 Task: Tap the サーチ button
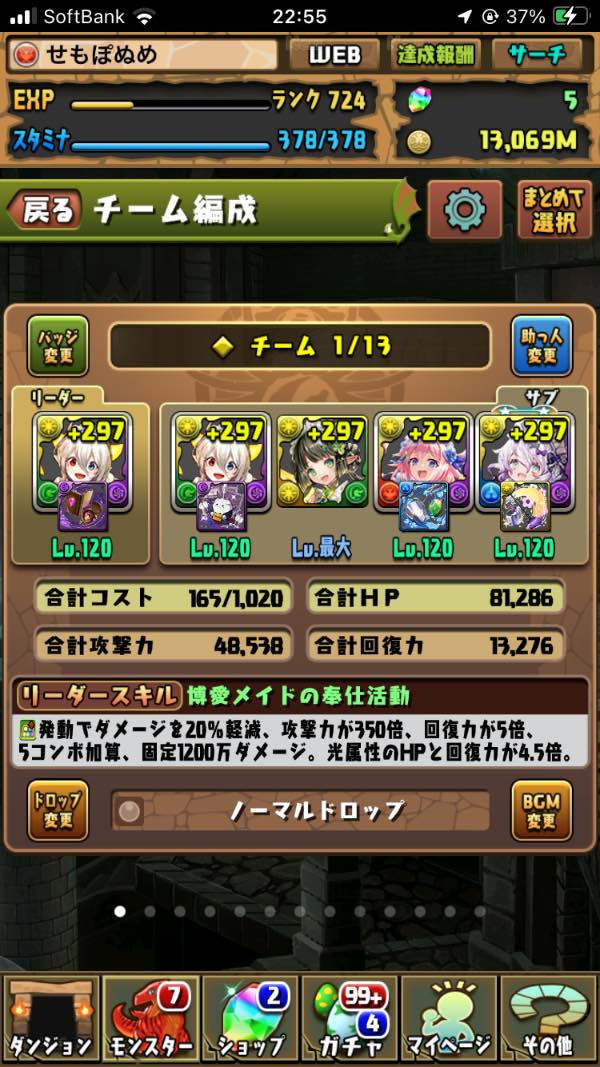pyautogui.click(x=536, y=54)
